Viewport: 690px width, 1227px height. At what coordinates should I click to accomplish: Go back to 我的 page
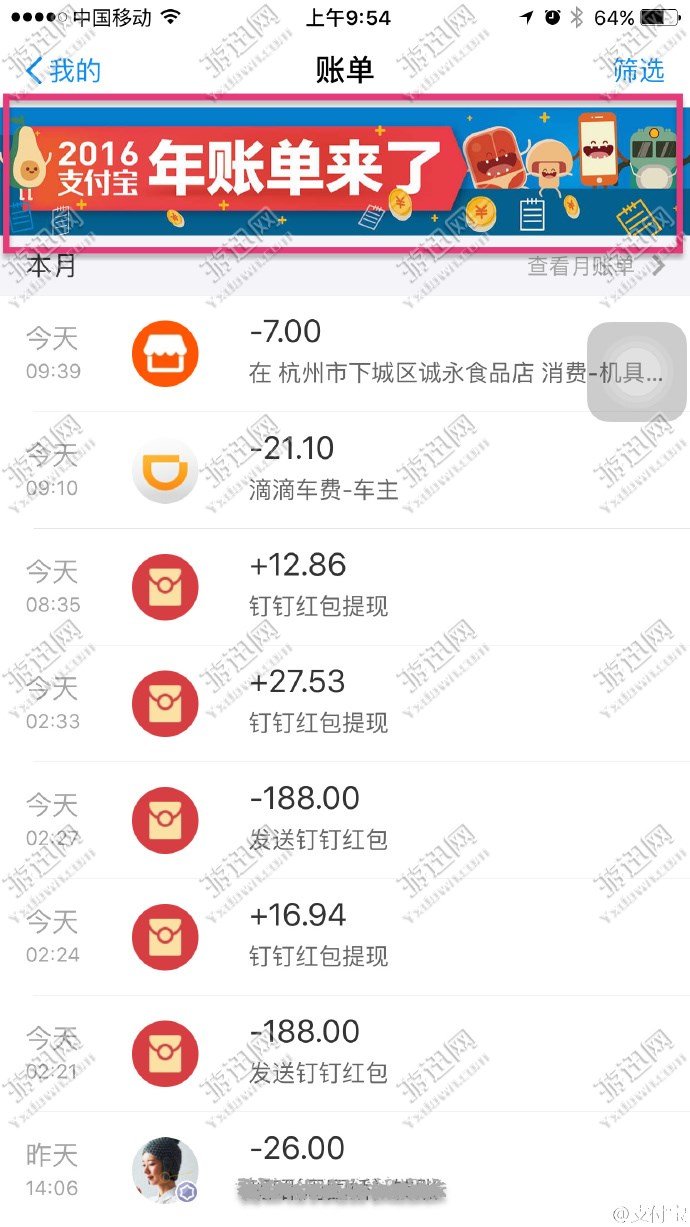click(x=64, y=70)
